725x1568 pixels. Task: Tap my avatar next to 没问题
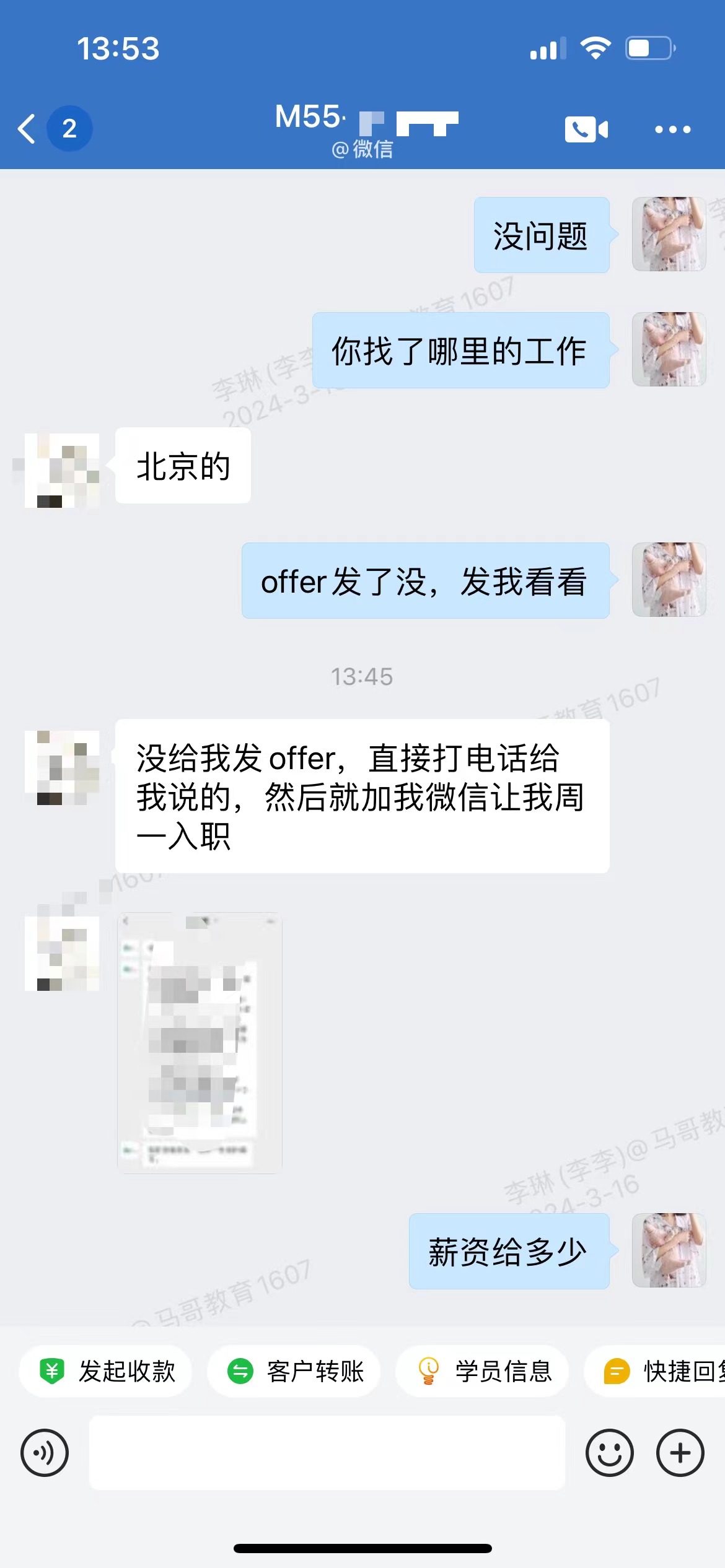tap(669, 234)
